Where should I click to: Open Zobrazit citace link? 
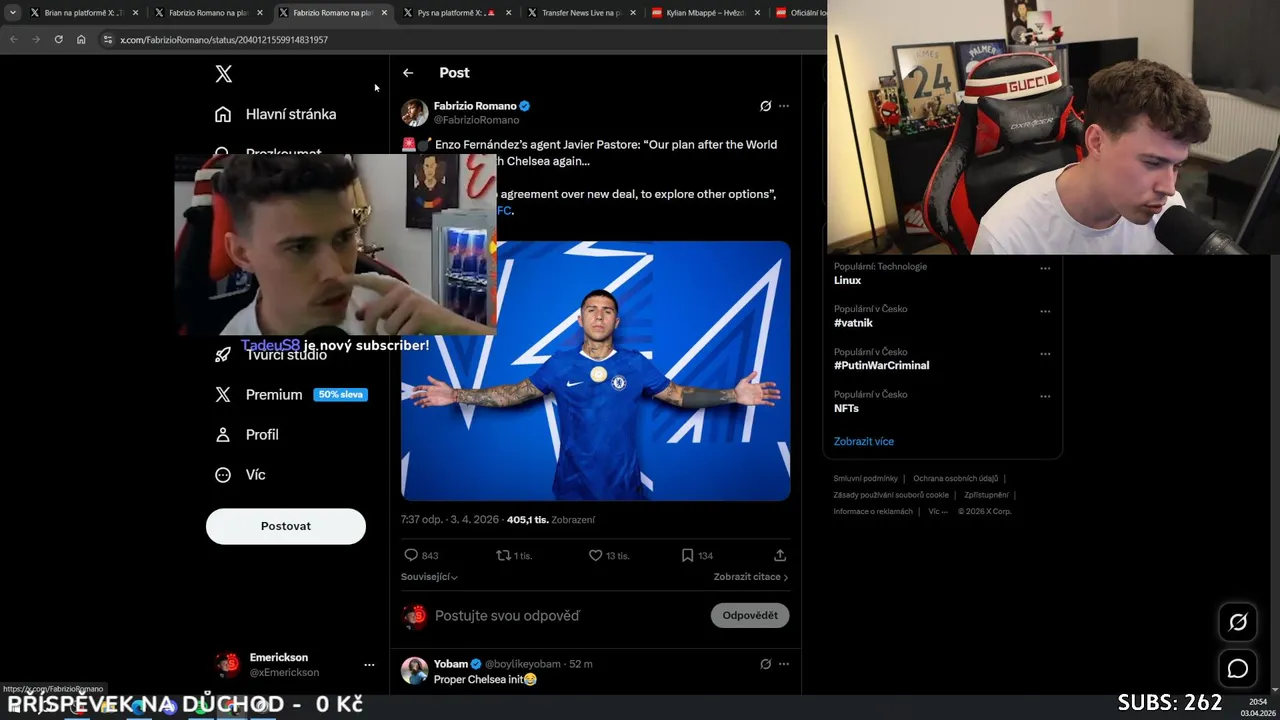[x=750, y=577]
